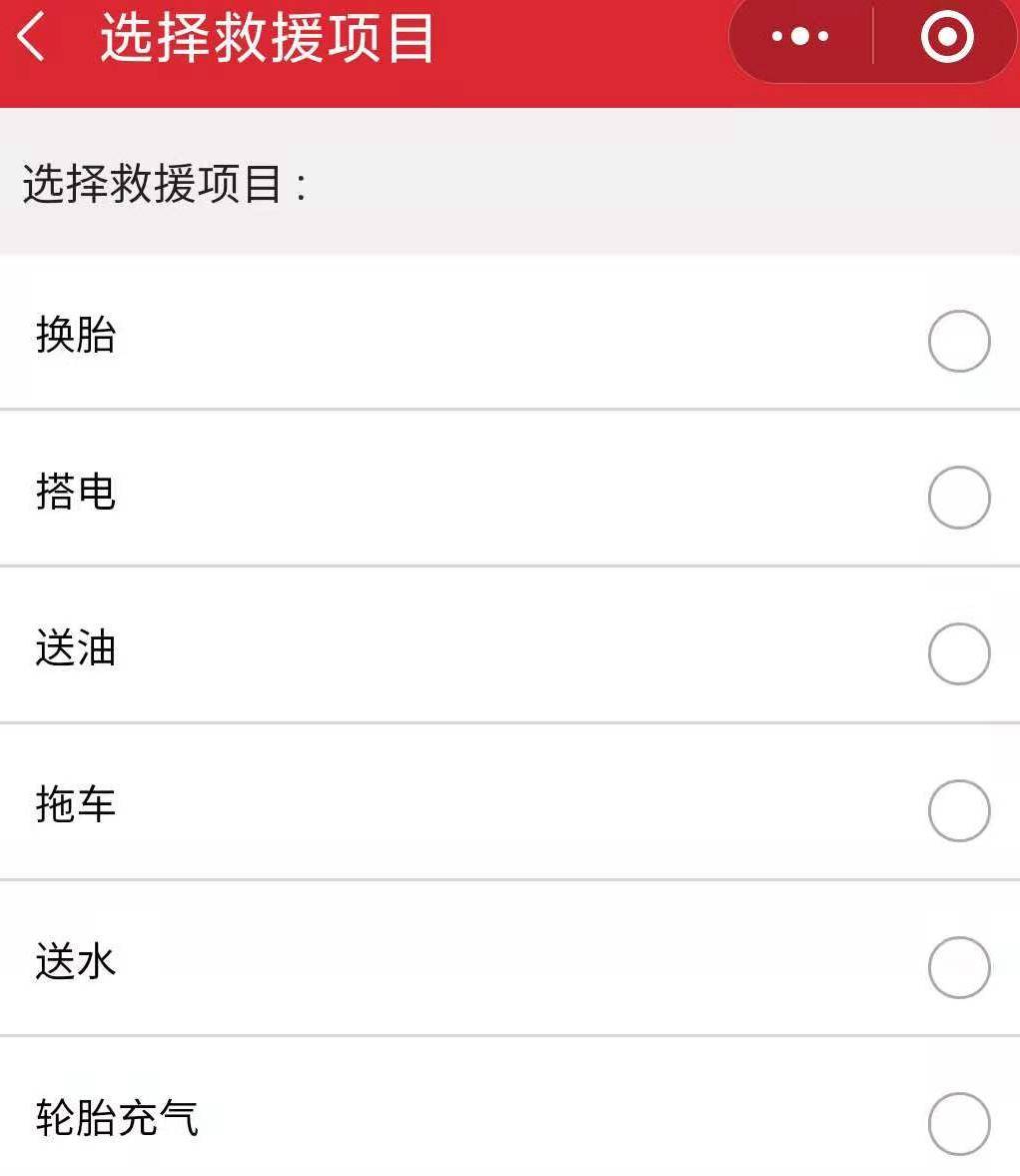This screenshot has height=1176, width=1020.
Task: Select the 搭电 radio button
Action: [960, 496]
